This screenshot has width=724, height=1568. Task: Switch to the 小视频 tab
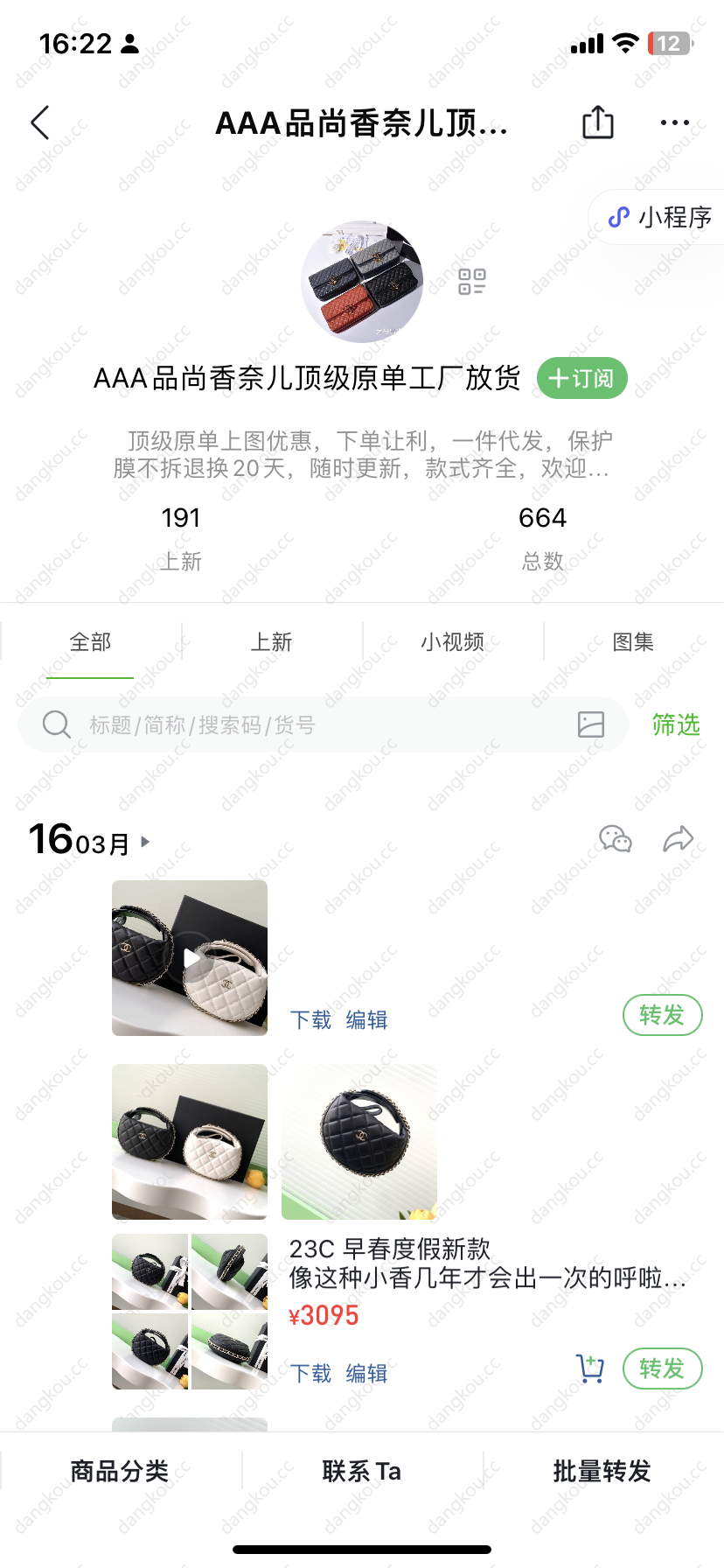(452, 642)
